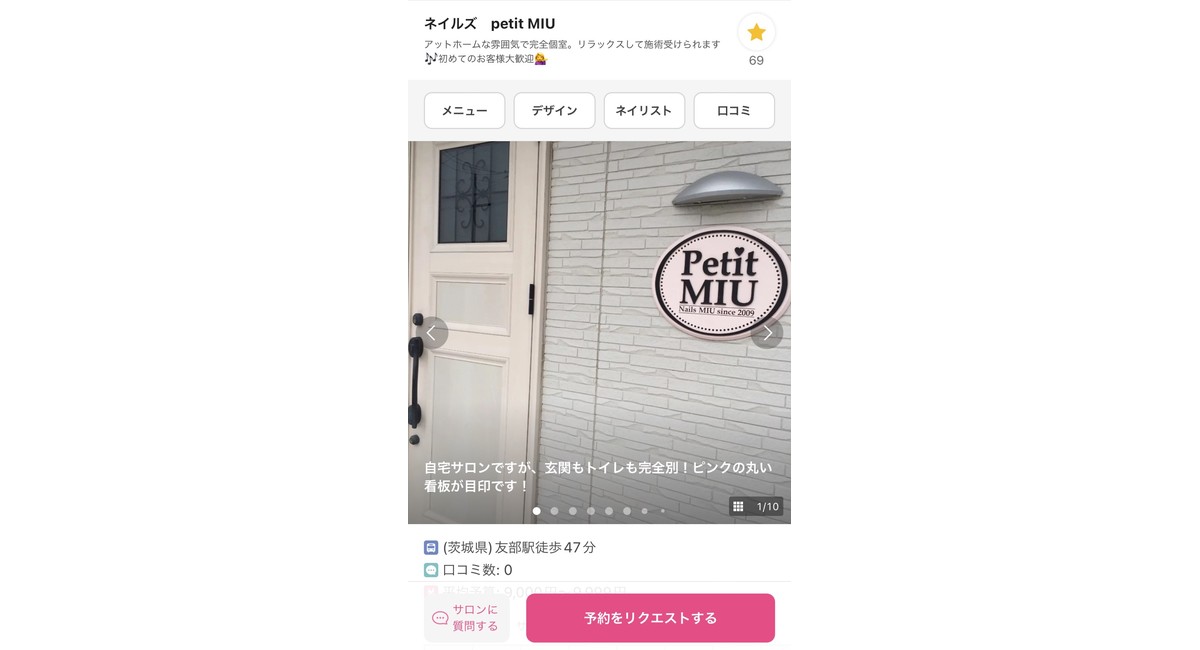
Task: Show the previous salon photo
Action: (x=432, y=333)
